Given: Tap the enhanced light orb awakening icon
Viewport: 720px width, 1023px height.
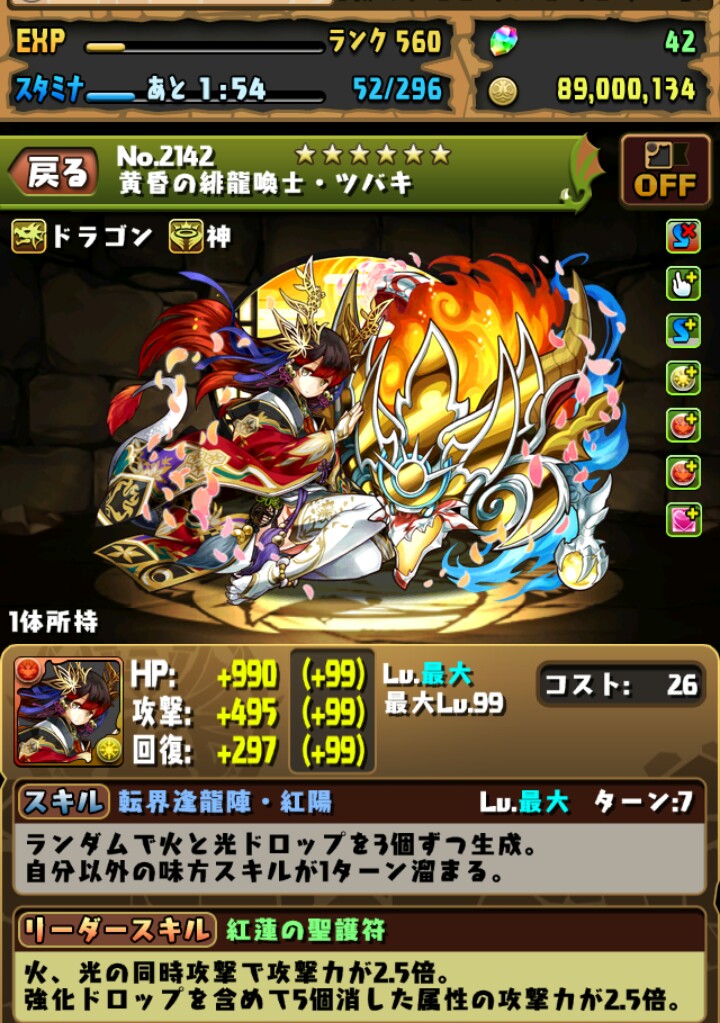Looking at the screenshot, I should pyautogui.click(x=683, y=378).
